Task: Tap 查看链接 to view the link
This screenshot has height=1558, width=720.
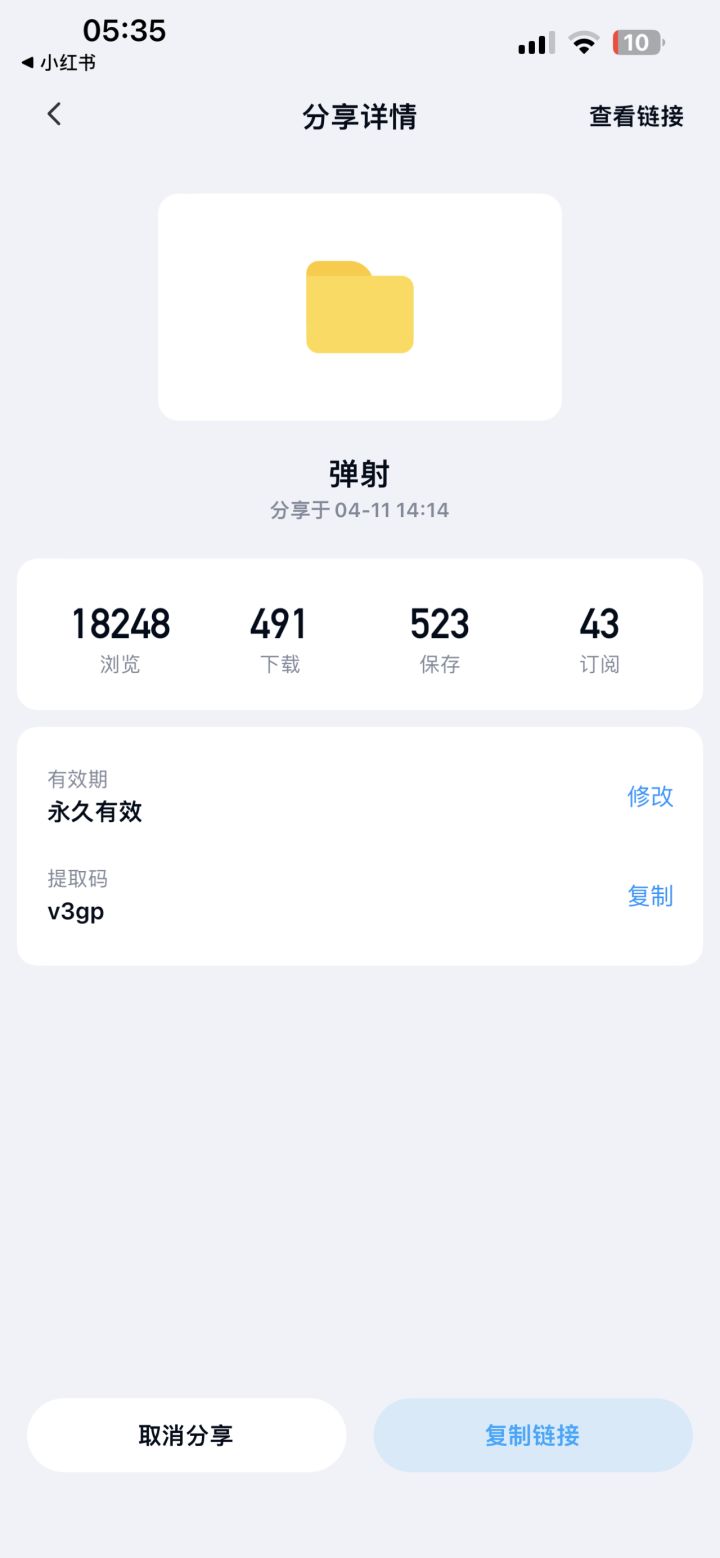Action: [x=636, y=117]
